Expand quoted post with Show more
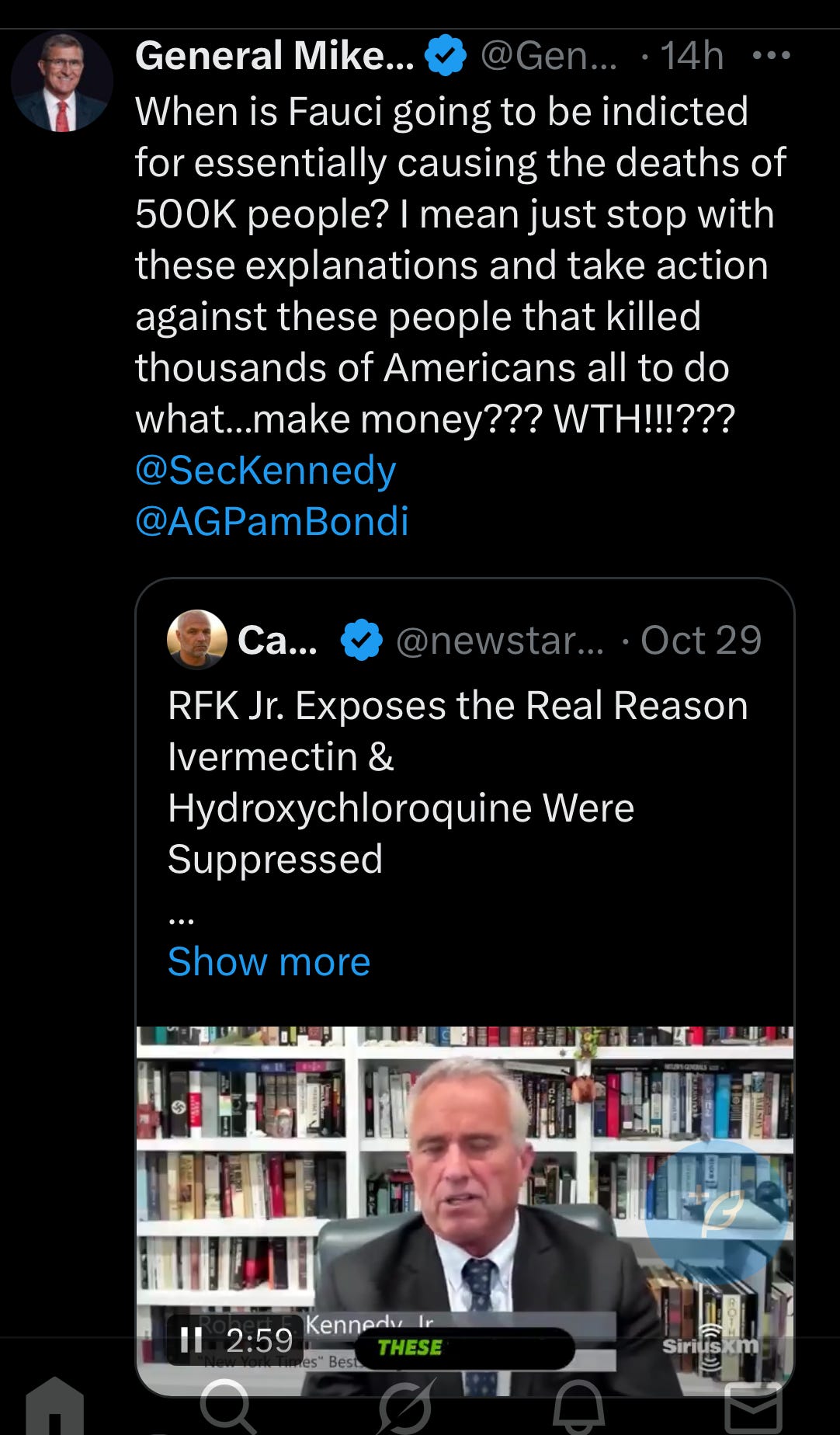 pos(269,962)
